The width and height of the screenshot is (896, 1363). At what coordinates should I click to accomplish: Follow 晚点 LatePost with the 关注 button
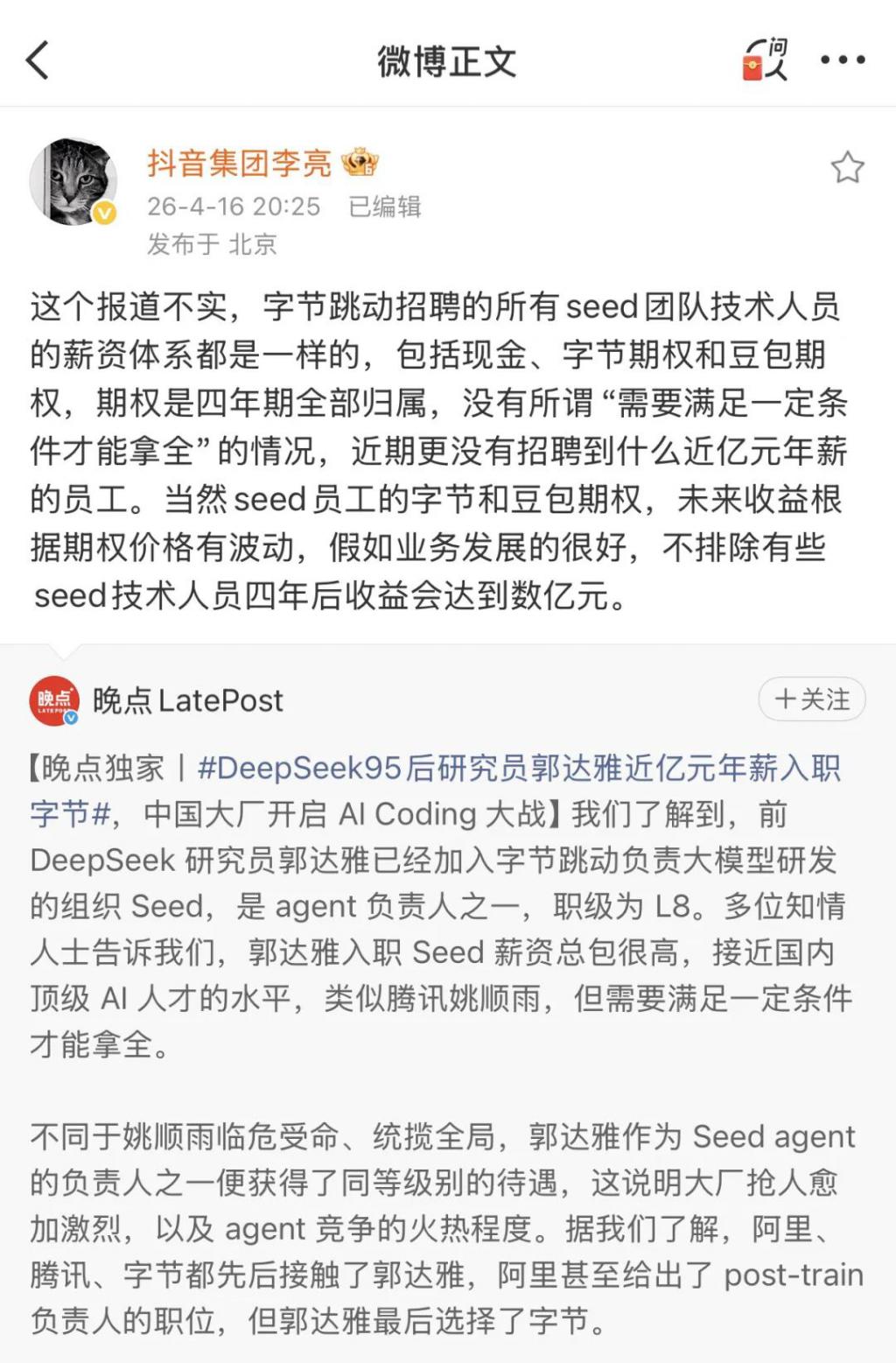coord(812,699)
